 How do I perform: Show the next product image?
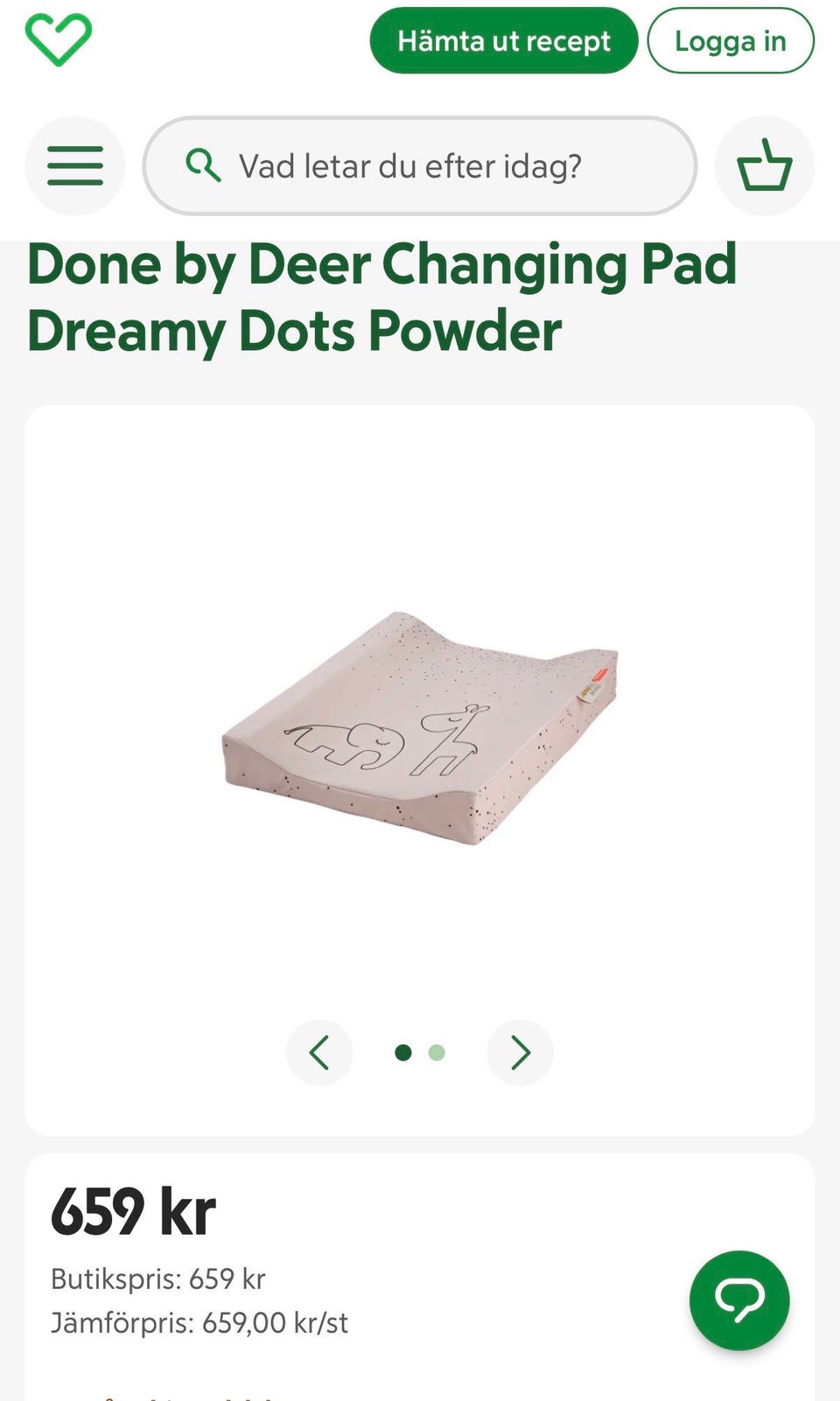pos(521,1052)
